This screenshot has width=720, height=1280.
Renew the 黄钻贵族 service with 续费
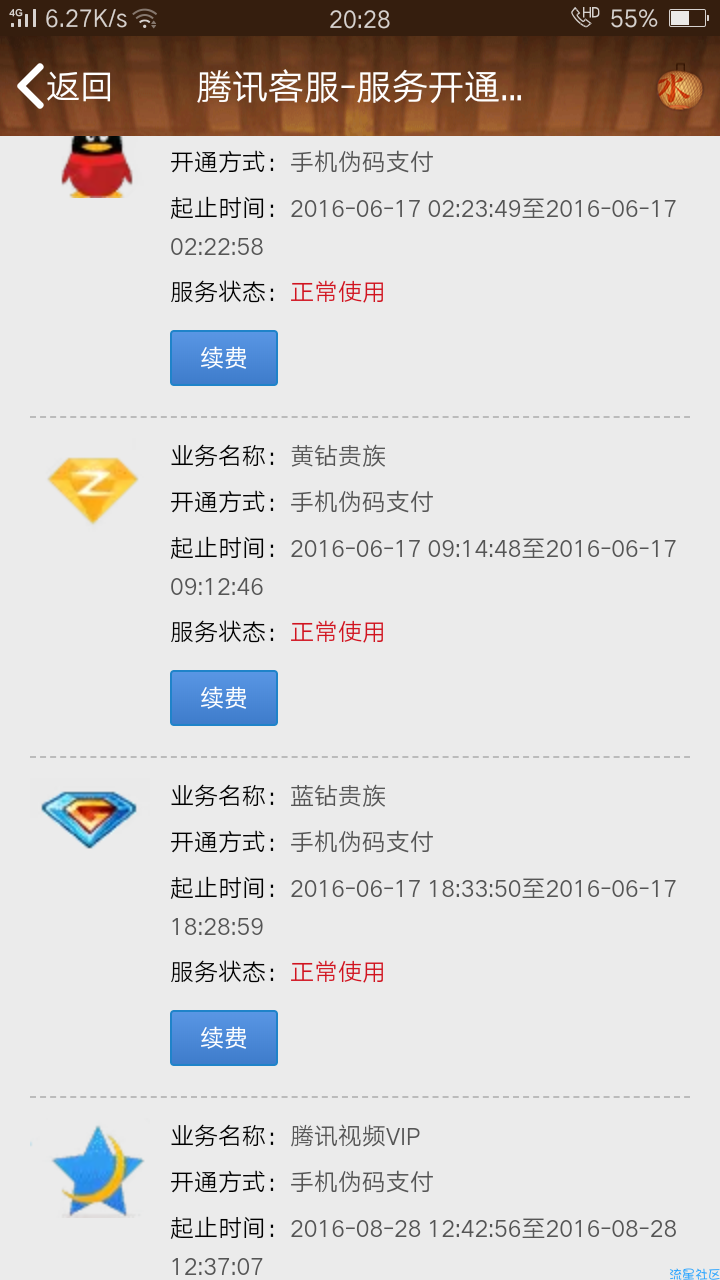point(224,698)
